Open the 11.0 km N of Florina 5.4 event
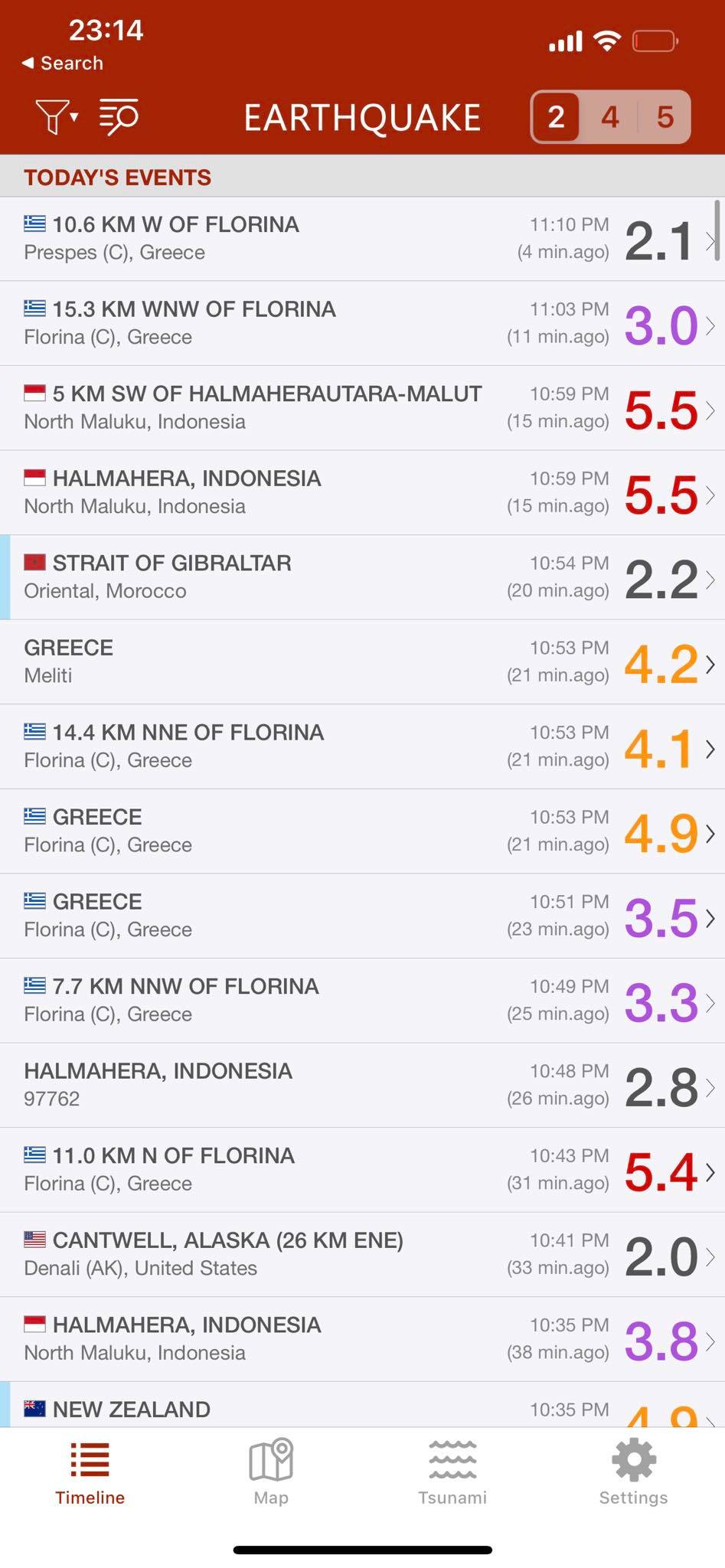725x1568 pixels. [x=362, y=1170]
